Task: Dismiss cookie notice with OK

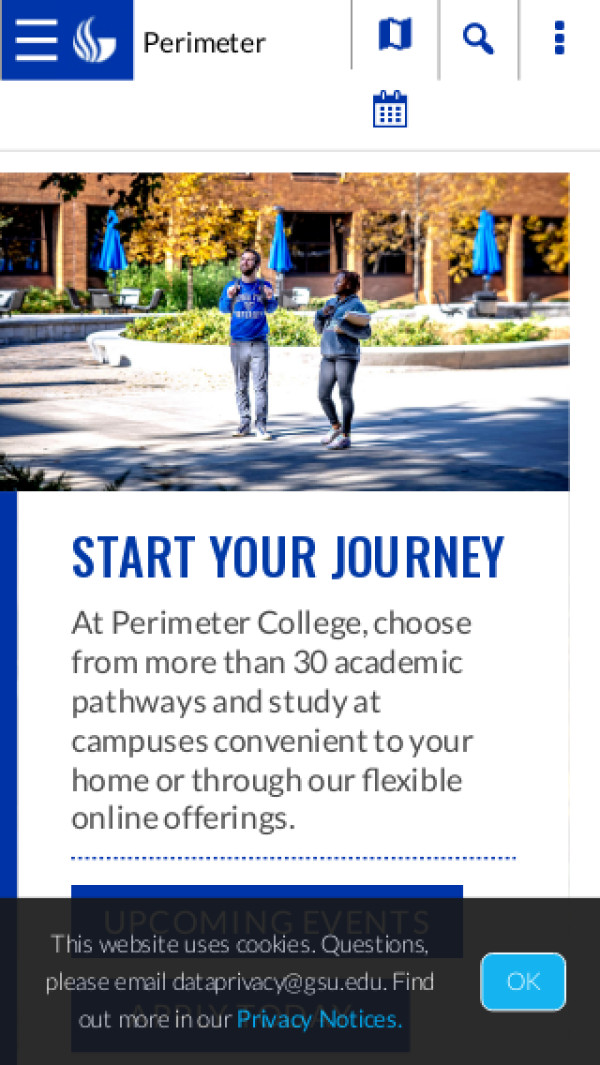Action: pyautogui.click(x=523, y=981)
